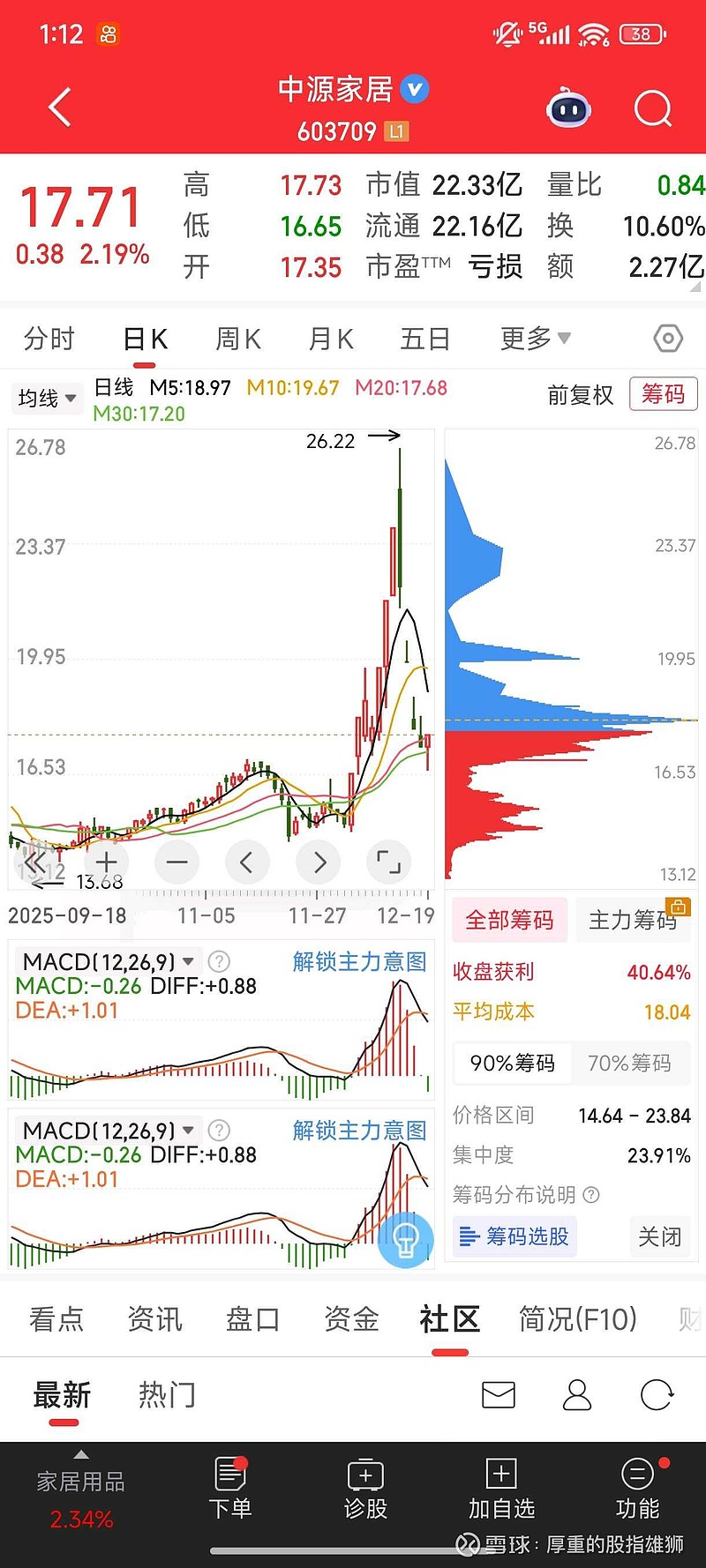Open the 更多 chart type dropdown
Screen dimensions: 706x1568
pyautogui.click(x=533, y=338)
